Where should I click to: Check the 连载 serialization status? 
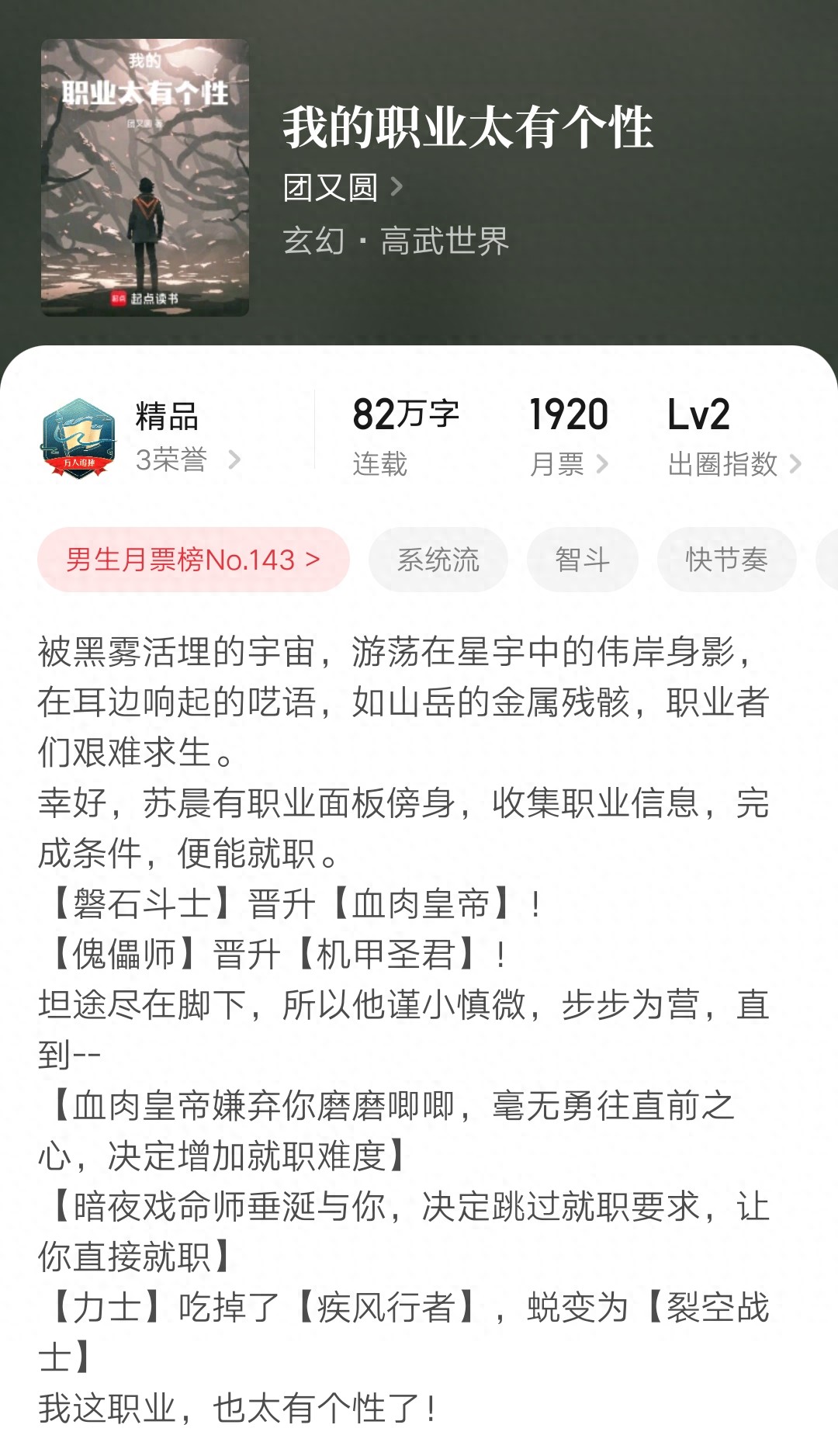(381, 463)
